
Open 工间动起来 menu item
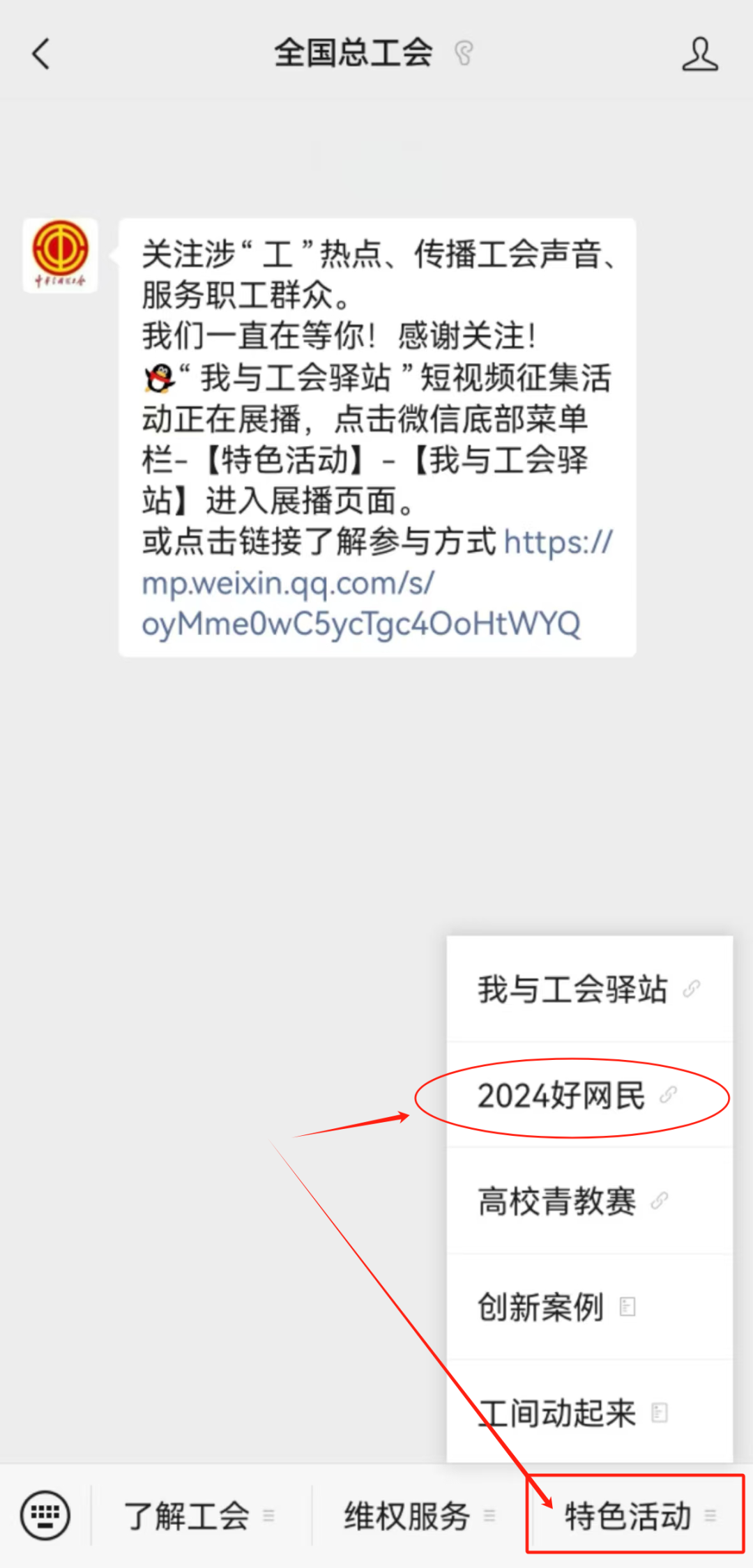[x=589, y=1413]
